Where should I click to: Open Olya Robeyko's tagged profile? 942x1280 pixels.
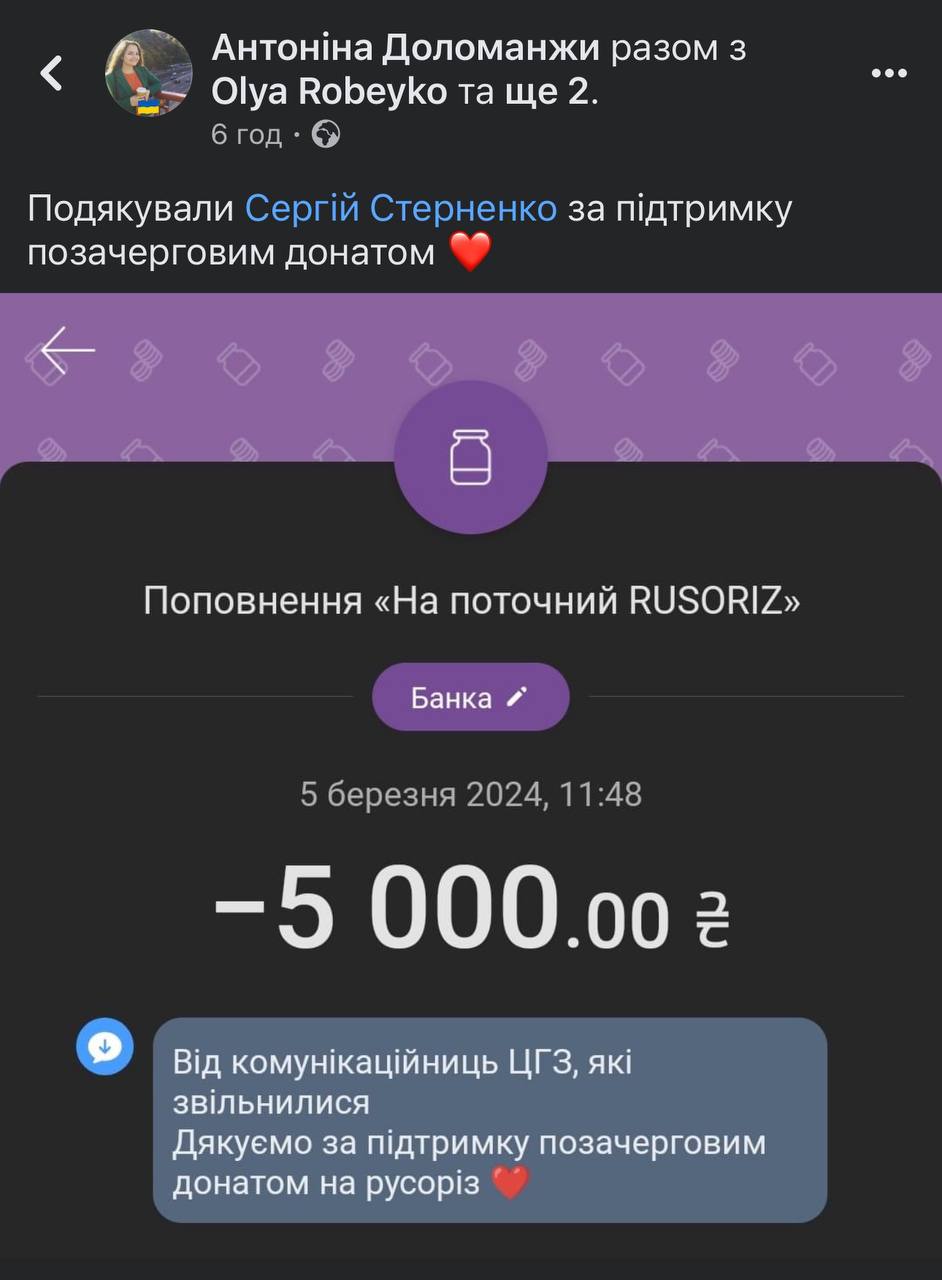point(329,92)
